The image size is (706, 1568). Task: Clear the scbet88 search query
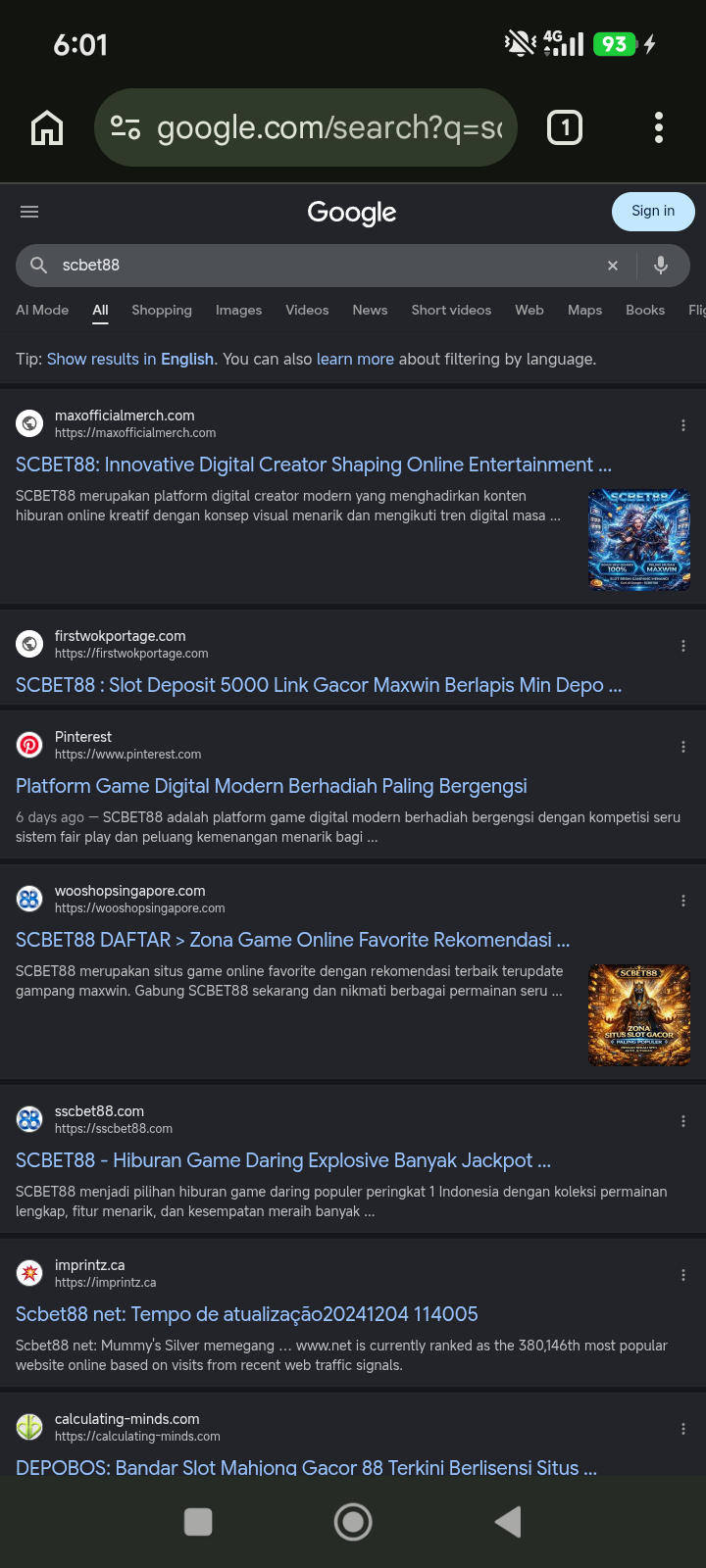613,266
